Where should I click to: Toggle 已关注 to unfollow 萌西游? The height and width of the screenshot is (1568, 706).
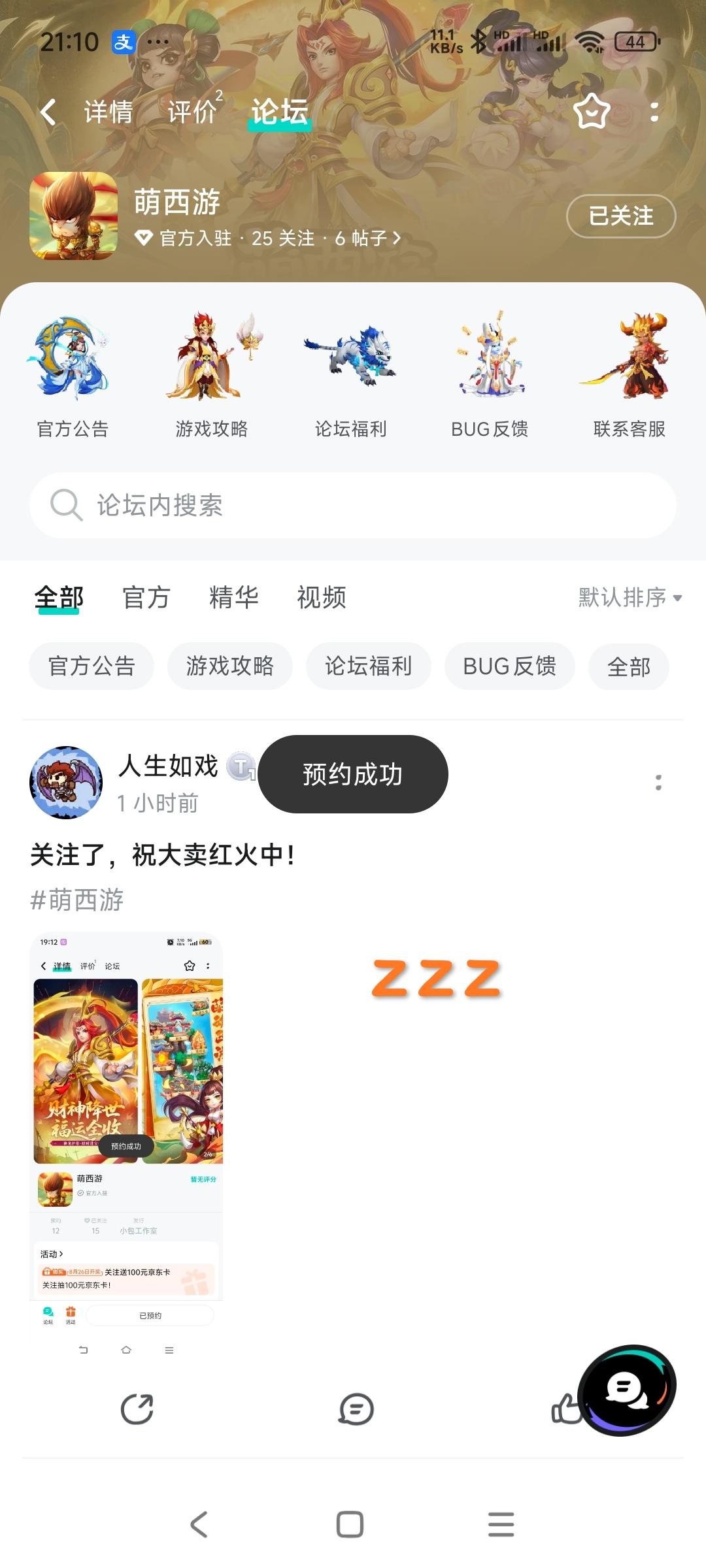[x=620, y=216]
